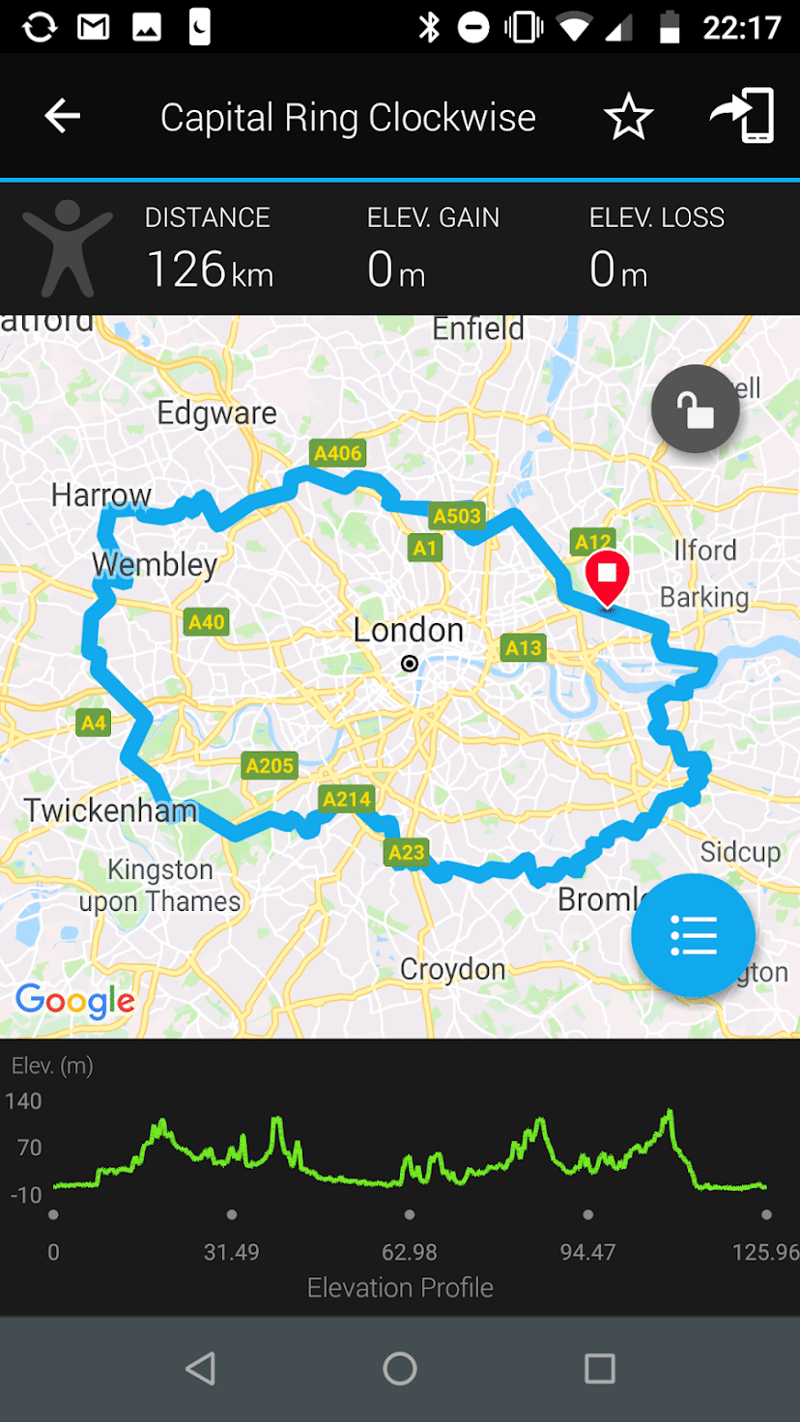Toggle the map lock button

[x=695, y=409]
